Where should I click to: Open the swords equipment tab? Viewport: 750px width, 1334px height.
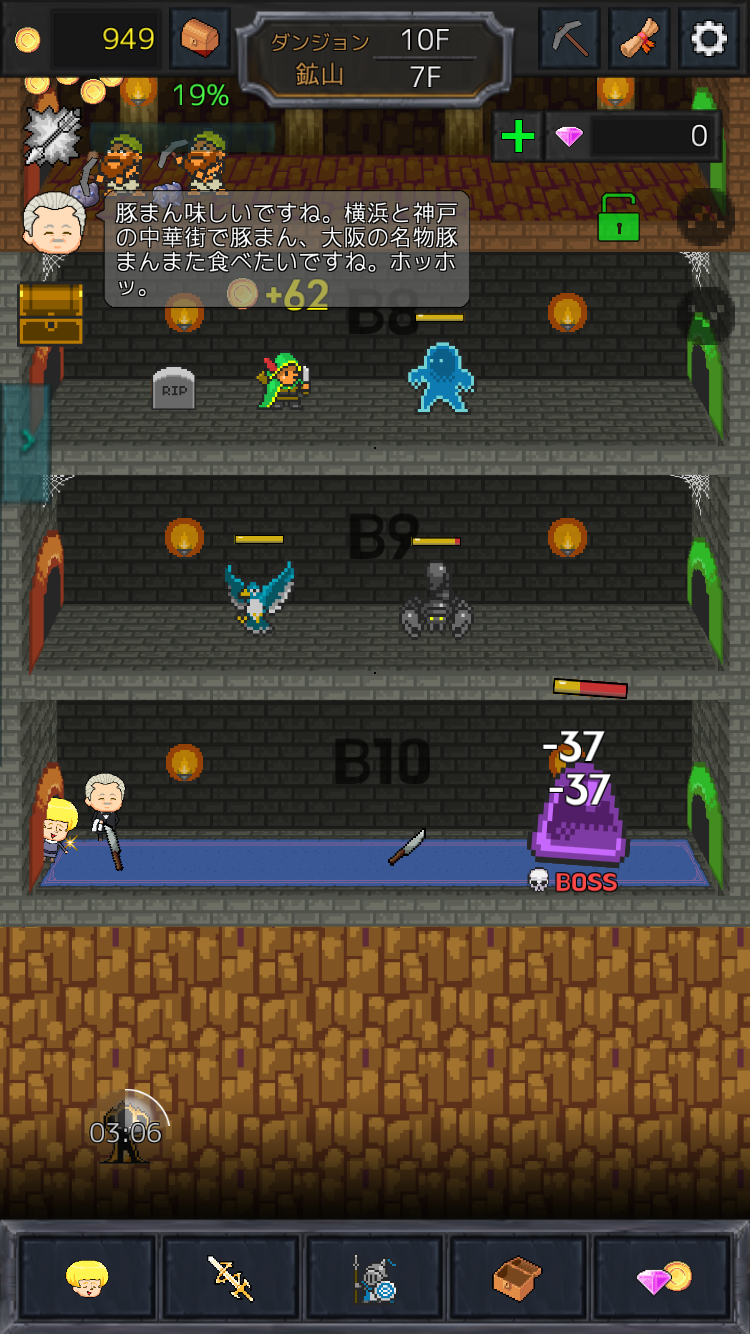point(231,1277)
